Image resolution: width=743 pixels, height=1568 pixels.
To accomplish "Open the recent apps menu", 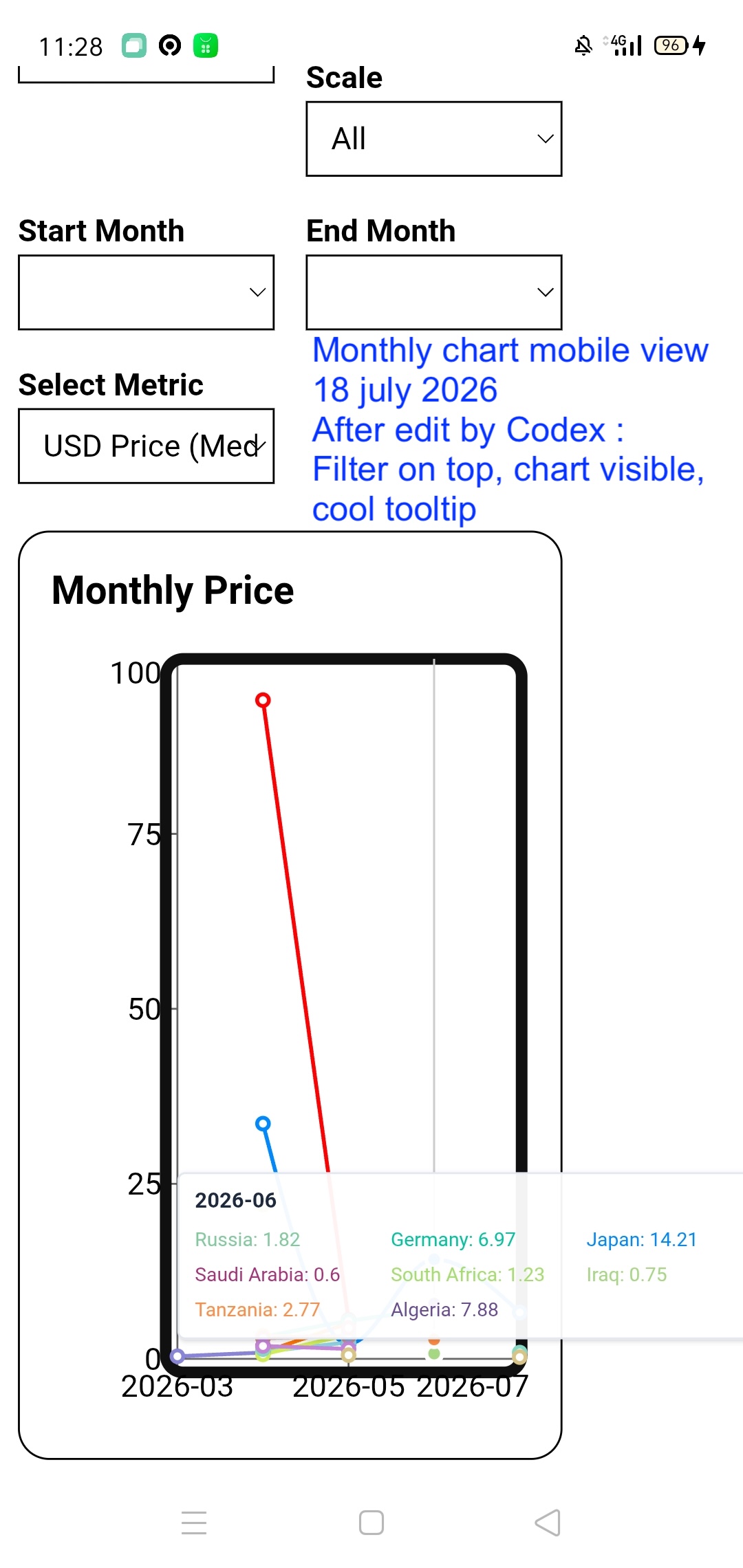I will (x=194, y=1523).
